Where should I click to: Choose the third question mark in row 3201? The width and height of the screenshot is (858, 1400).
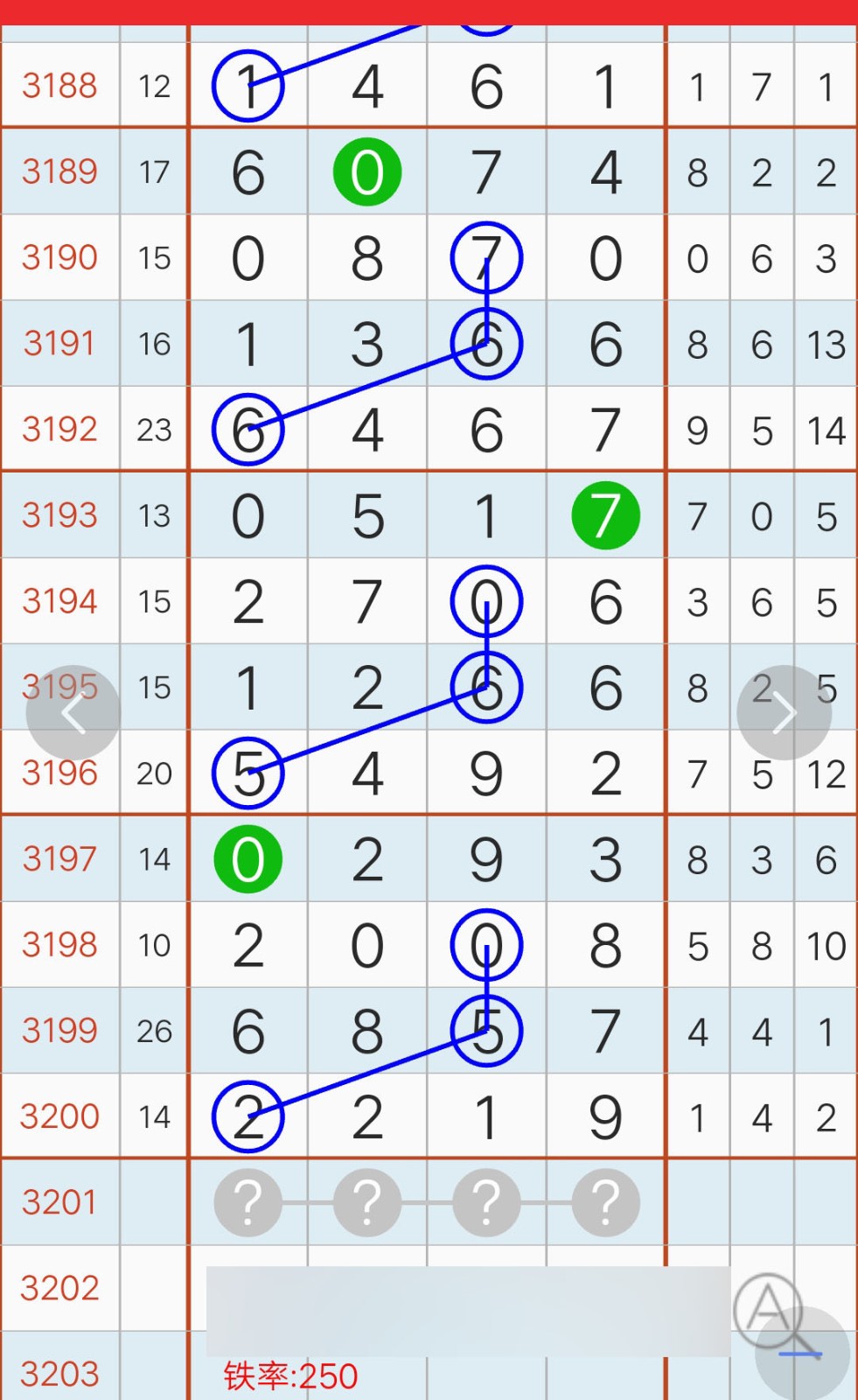click(486, 1203)
